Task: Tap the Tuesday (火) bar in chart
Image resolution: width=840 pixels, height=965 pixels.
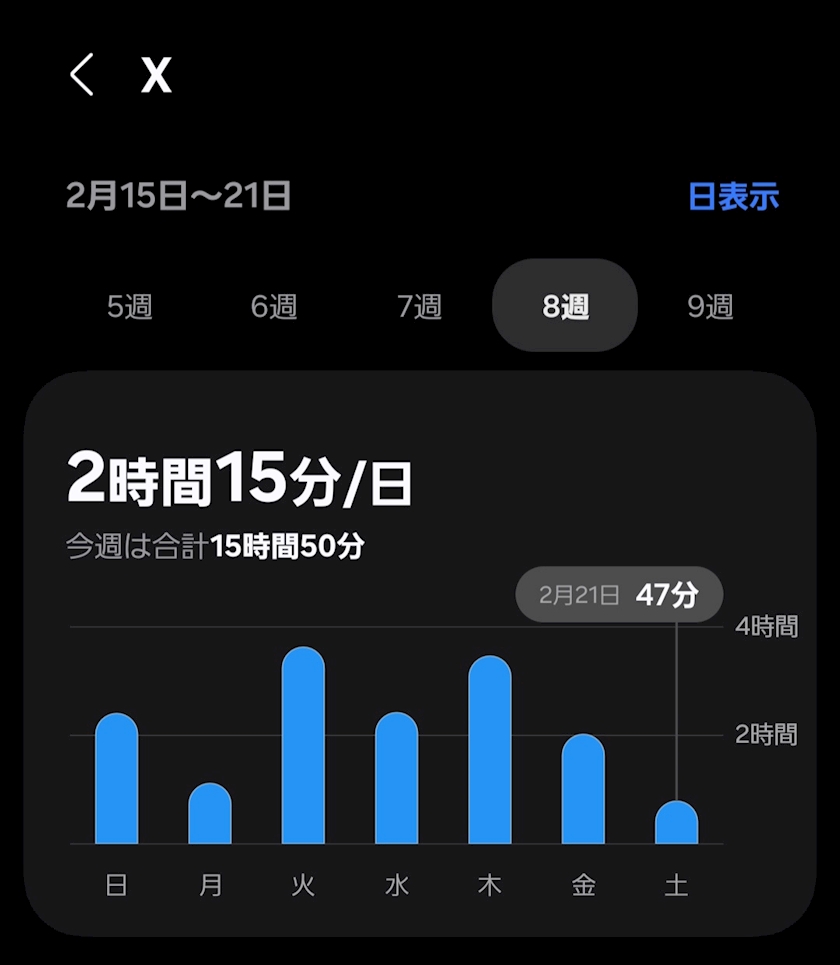Action: point(303,745)
